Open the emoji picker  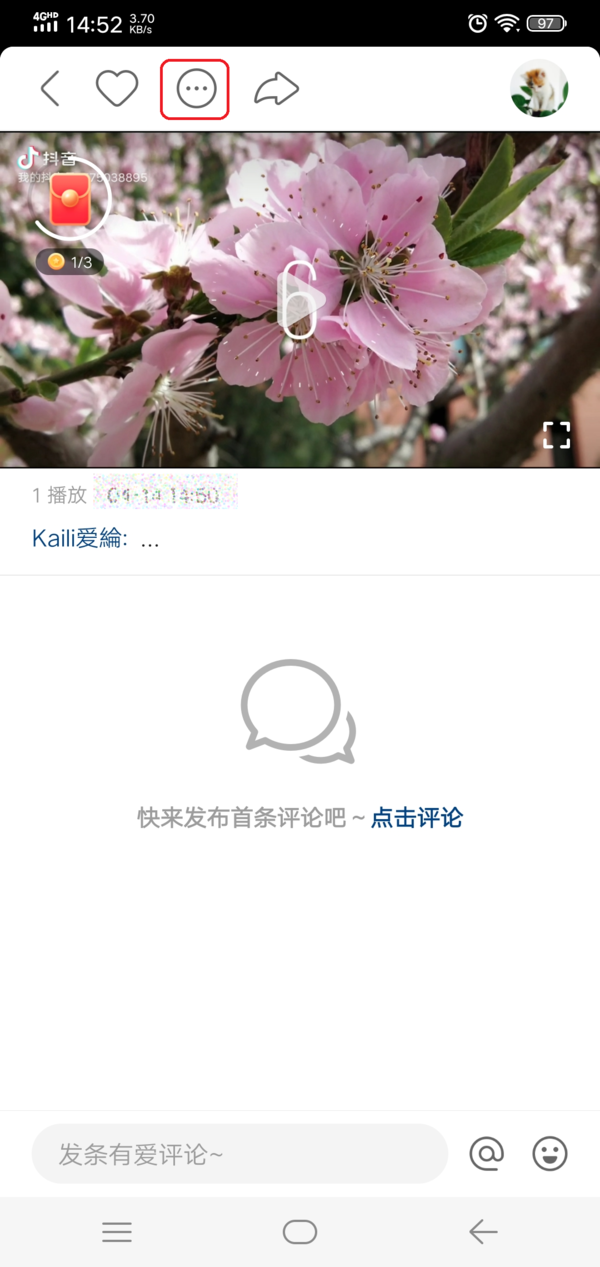[x=549, y=1154]
